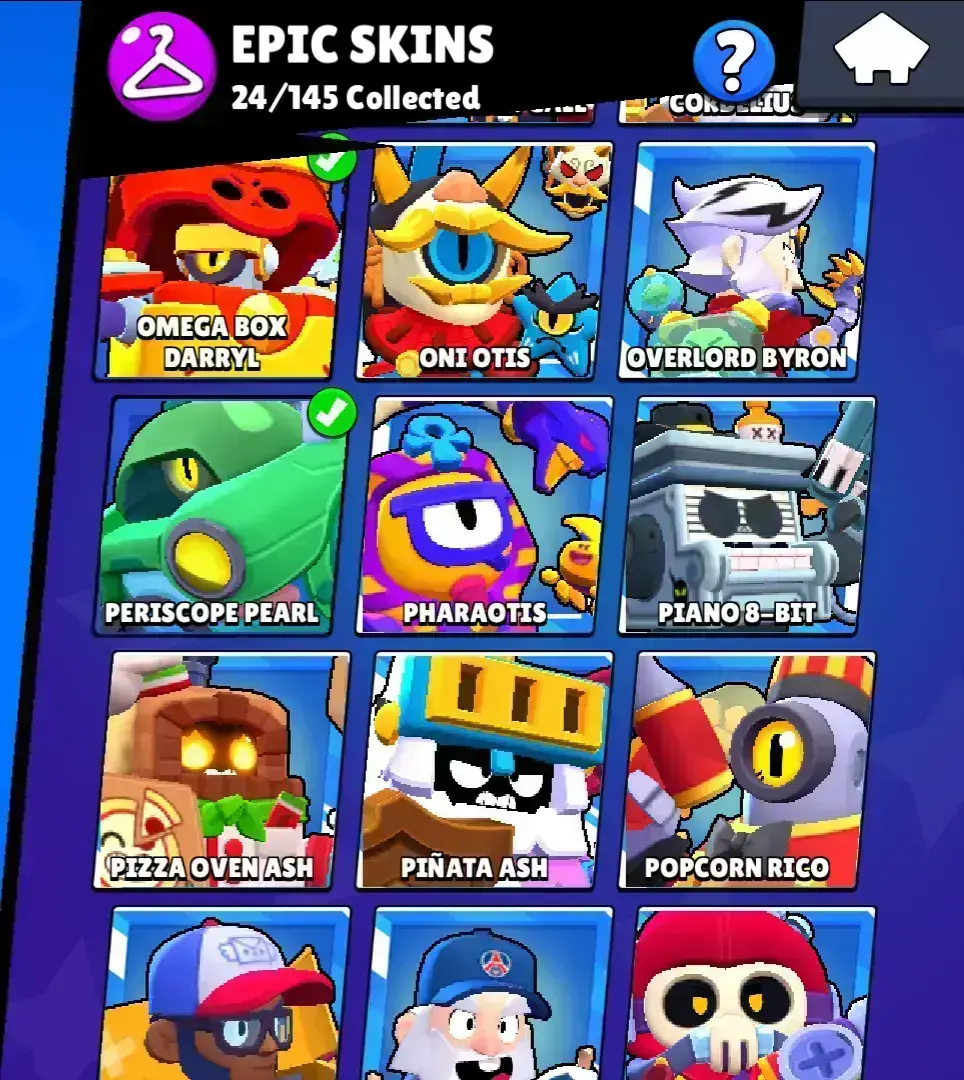The height and width of the screenshot is (1080, 964).
Task: Open the Pizza Oven Ash skin
Action: 224,770
